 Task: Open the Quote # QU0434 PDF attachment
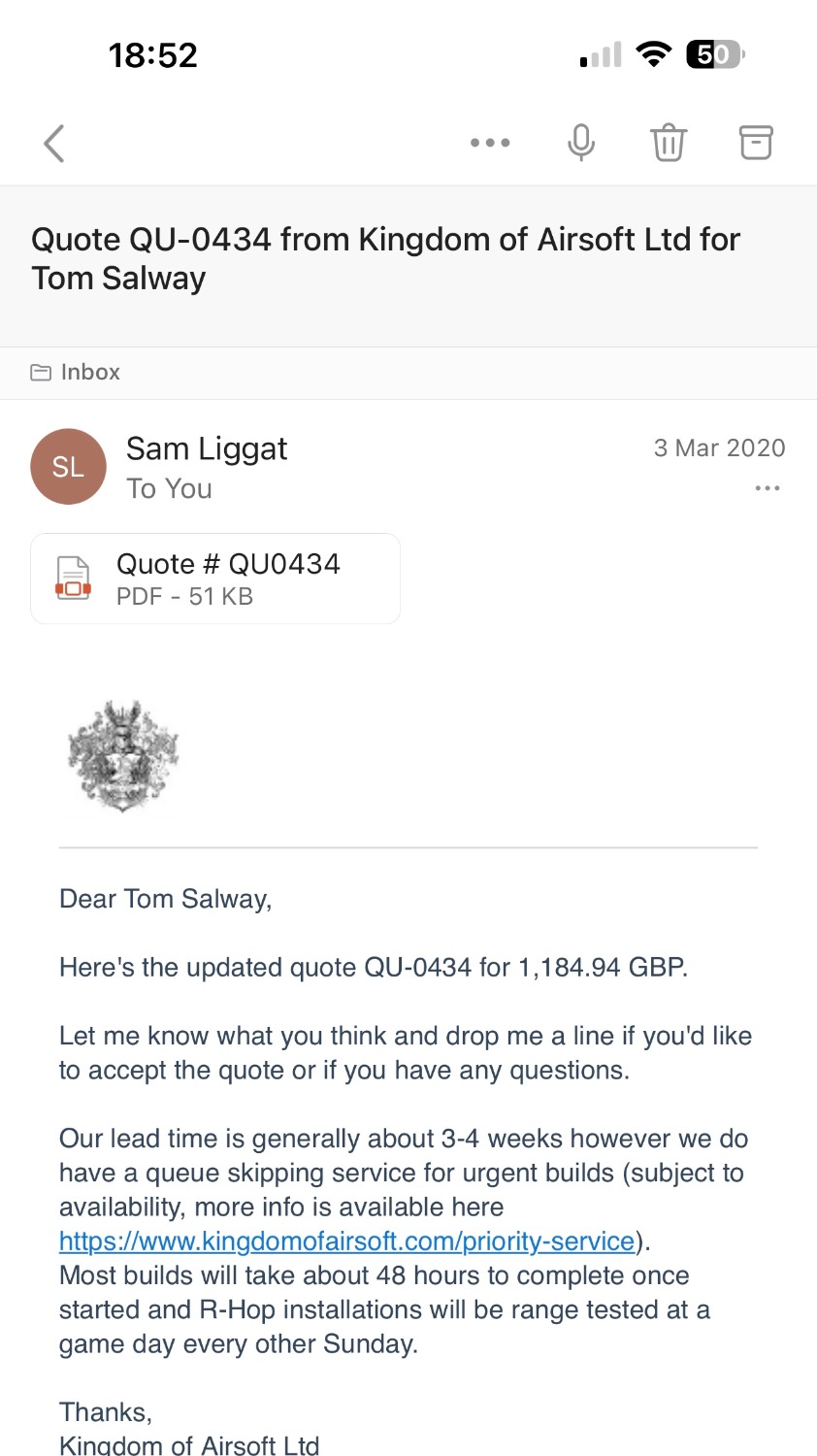pyautogui.click(x=215, y=579)
